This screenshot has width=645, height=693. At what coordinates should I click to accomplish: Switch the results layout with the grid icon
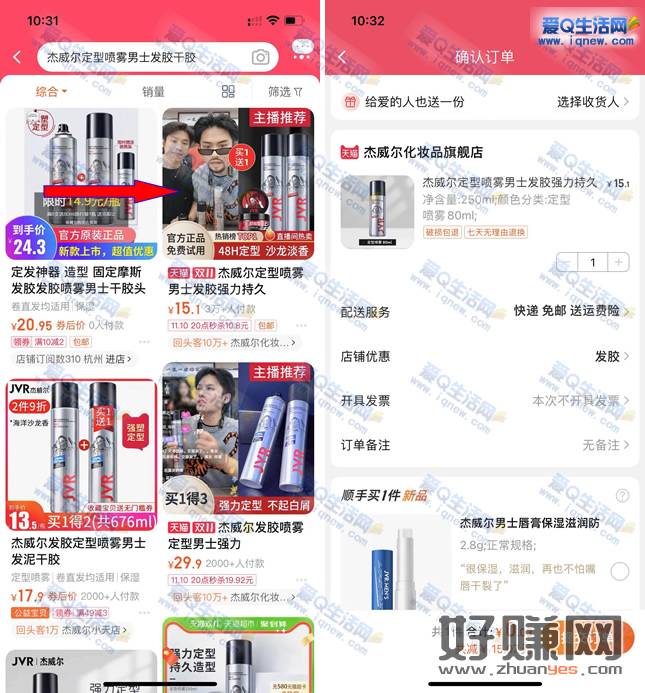pyautogui.click(x=228, y=91)
